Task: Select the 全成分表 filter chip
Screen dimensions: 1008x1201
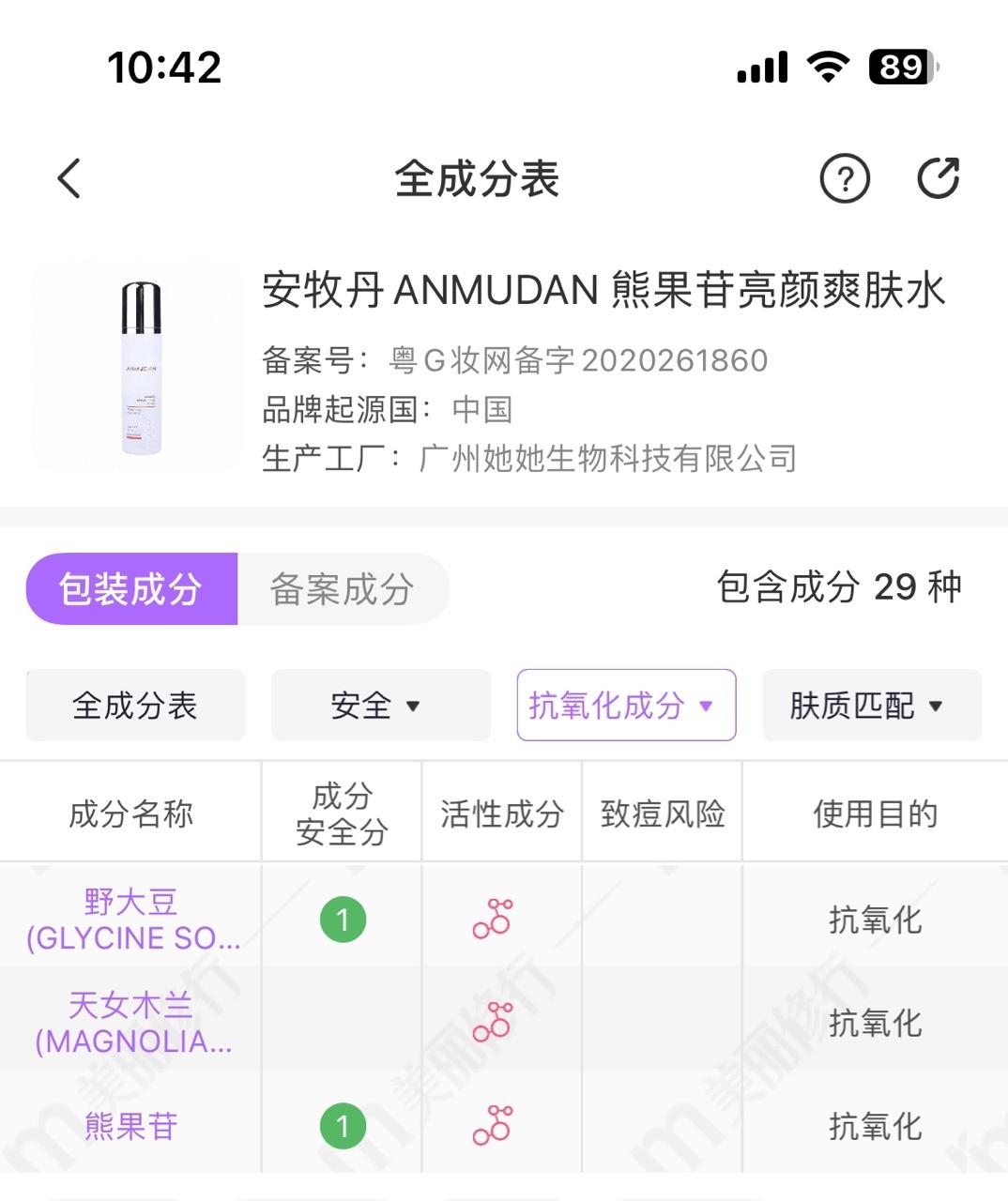Action: point(135,706)
